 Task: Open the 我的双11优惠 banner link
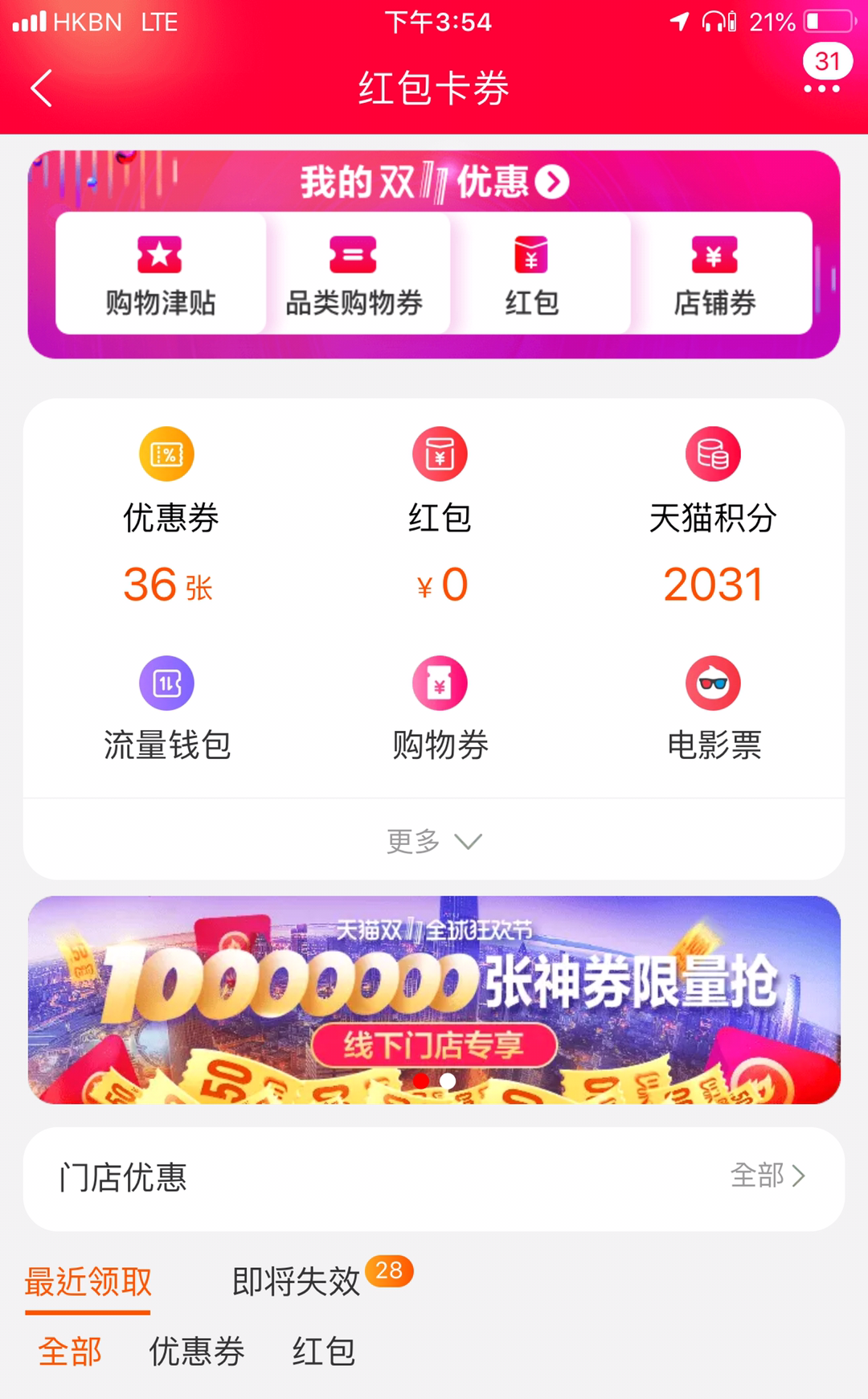pyautogui.click(x=434, y=182)
